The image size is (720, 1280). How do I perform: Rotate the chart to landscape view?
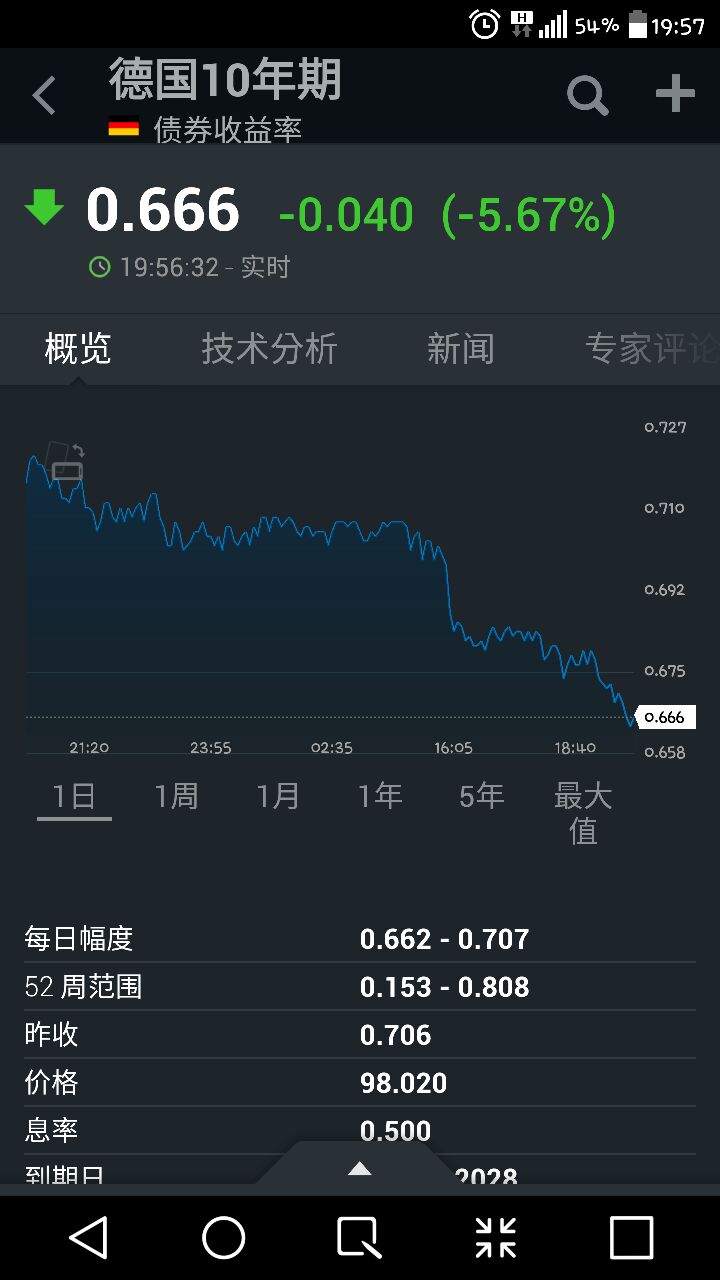[66, 462]
